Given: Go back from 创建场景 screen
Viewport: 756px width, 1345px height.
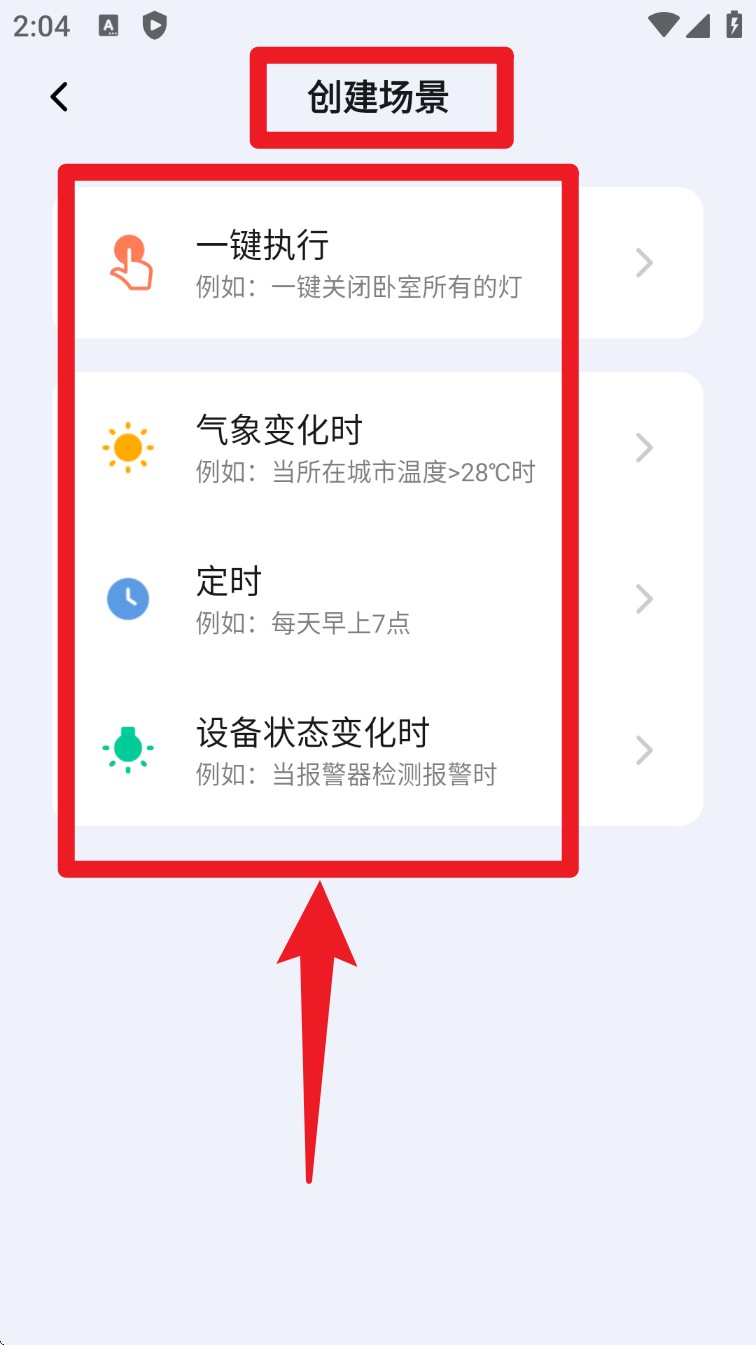Looking at the screenshot, I should pyautogui.click(x=60, y=97).
